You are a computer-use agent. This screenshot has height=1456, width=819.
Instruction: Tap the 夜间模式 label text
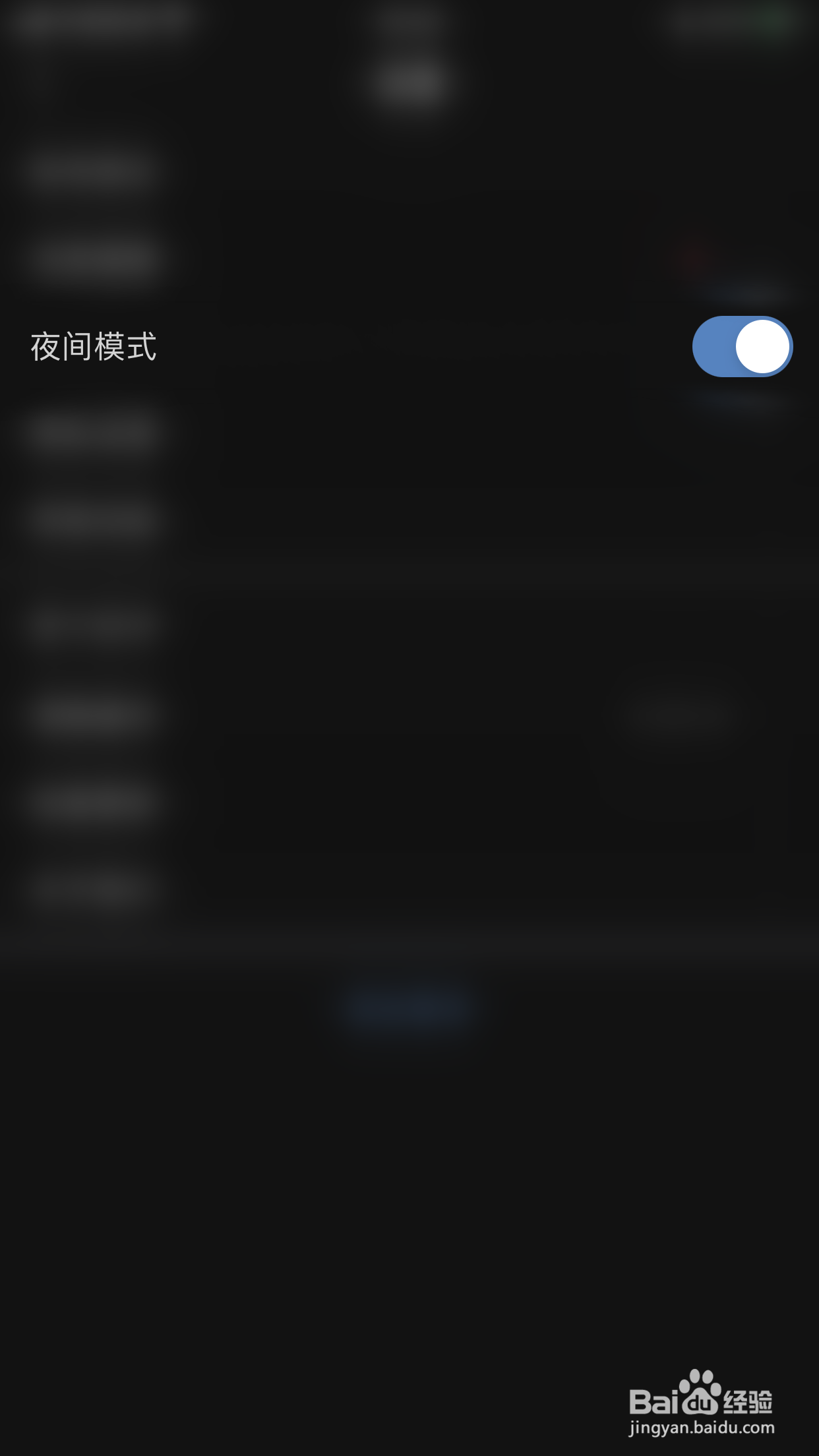[94, 346]
